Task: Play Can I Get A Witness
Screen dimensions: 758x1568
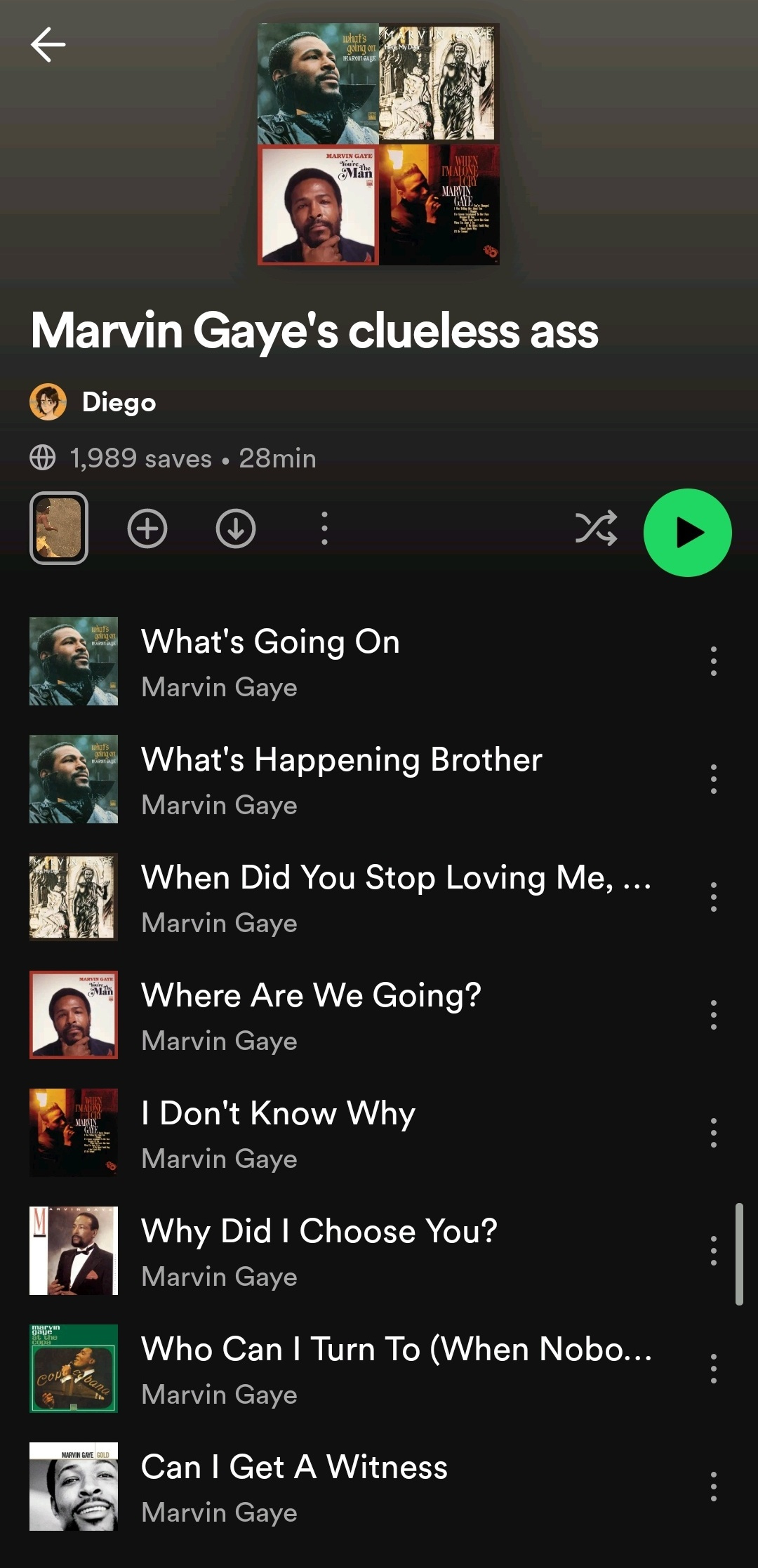Action: pyautogui.click(x=294, y=1468)
